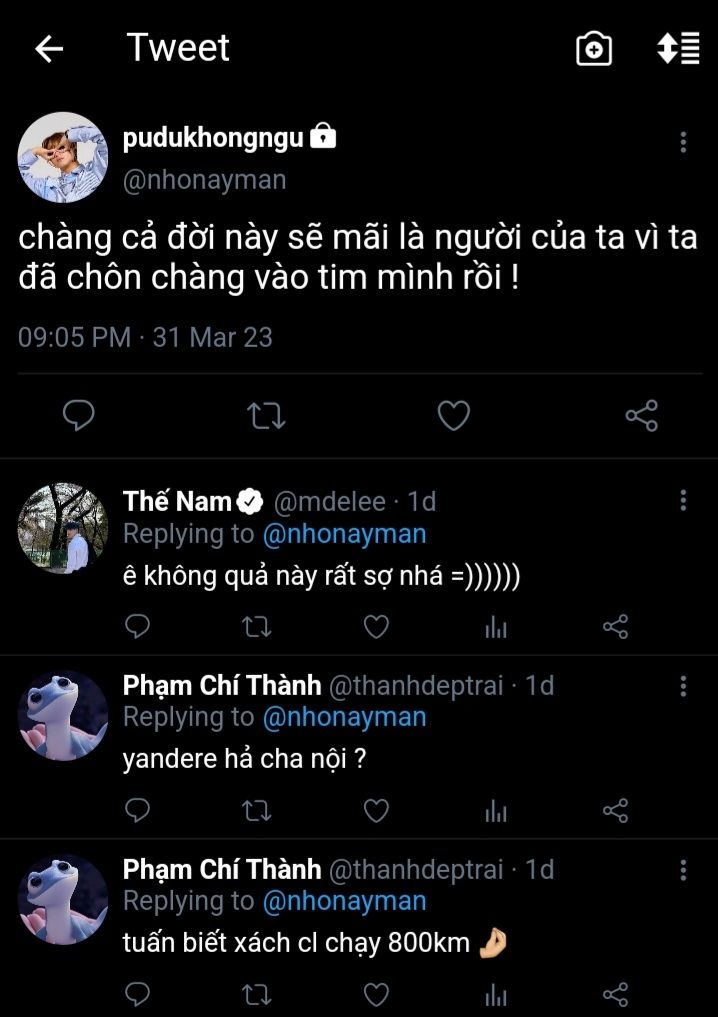718x1017 pixels.
Task: Retweet the "yandere hả cha nội ?" reply
Action: (257, 810)
